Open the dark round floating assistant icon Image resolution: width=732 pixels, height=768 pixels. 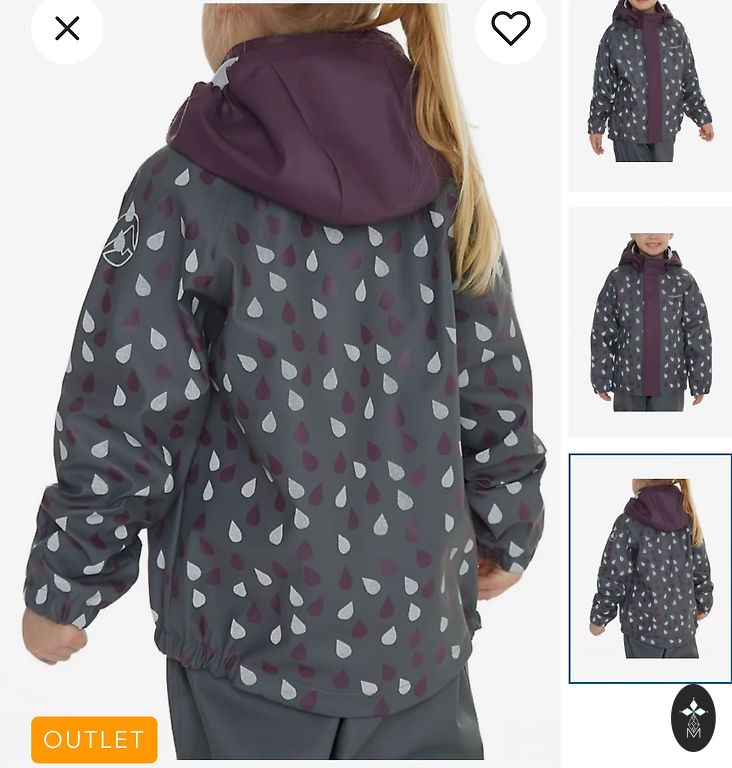point(693,717)
